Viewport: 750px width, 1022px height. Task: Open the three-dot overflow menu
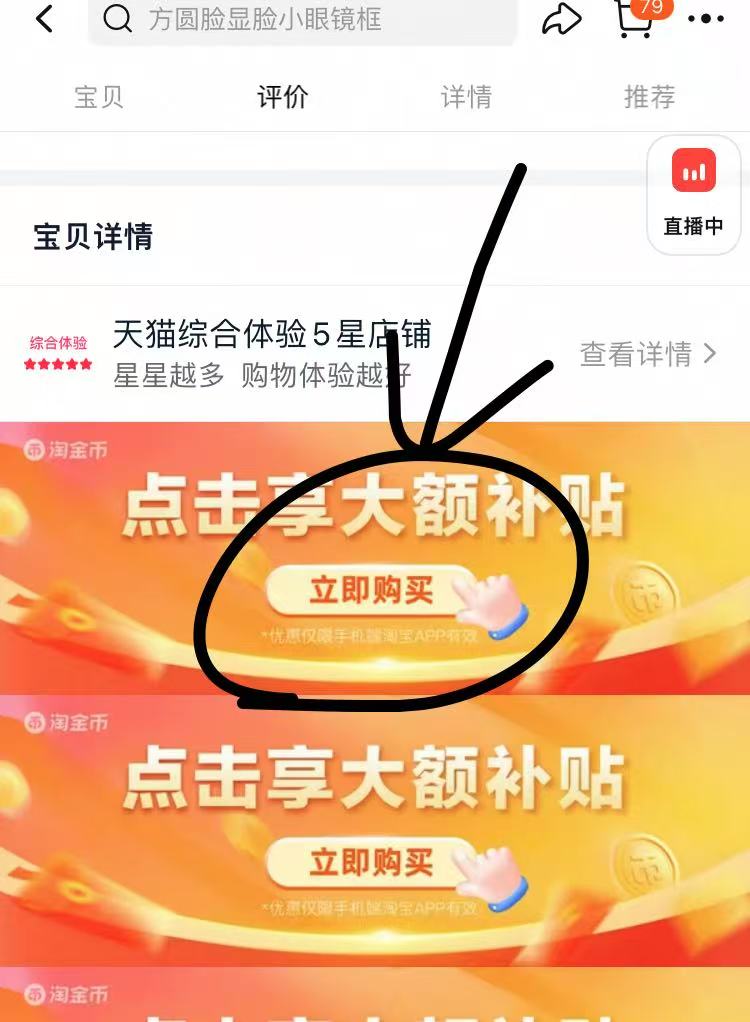tap(706, 19)
